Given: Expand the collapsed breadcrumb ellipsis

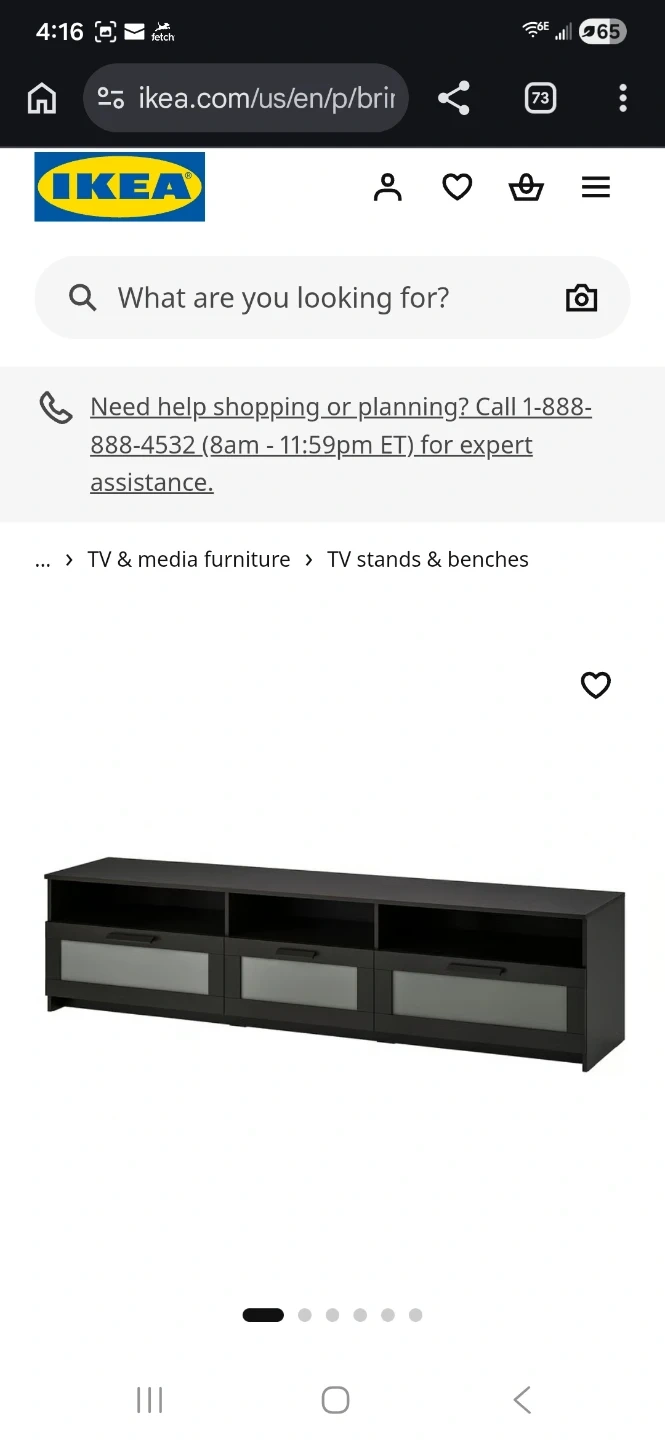Looking at the screenshot, I should pos(42,560).
